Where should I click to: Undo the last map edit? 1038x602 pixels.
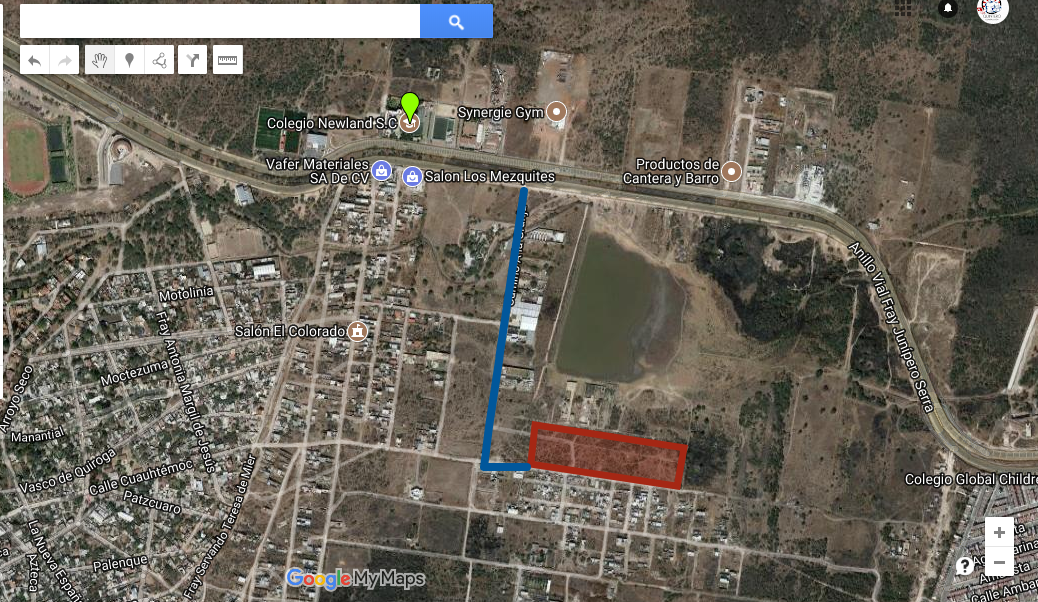tap(34, 60)
